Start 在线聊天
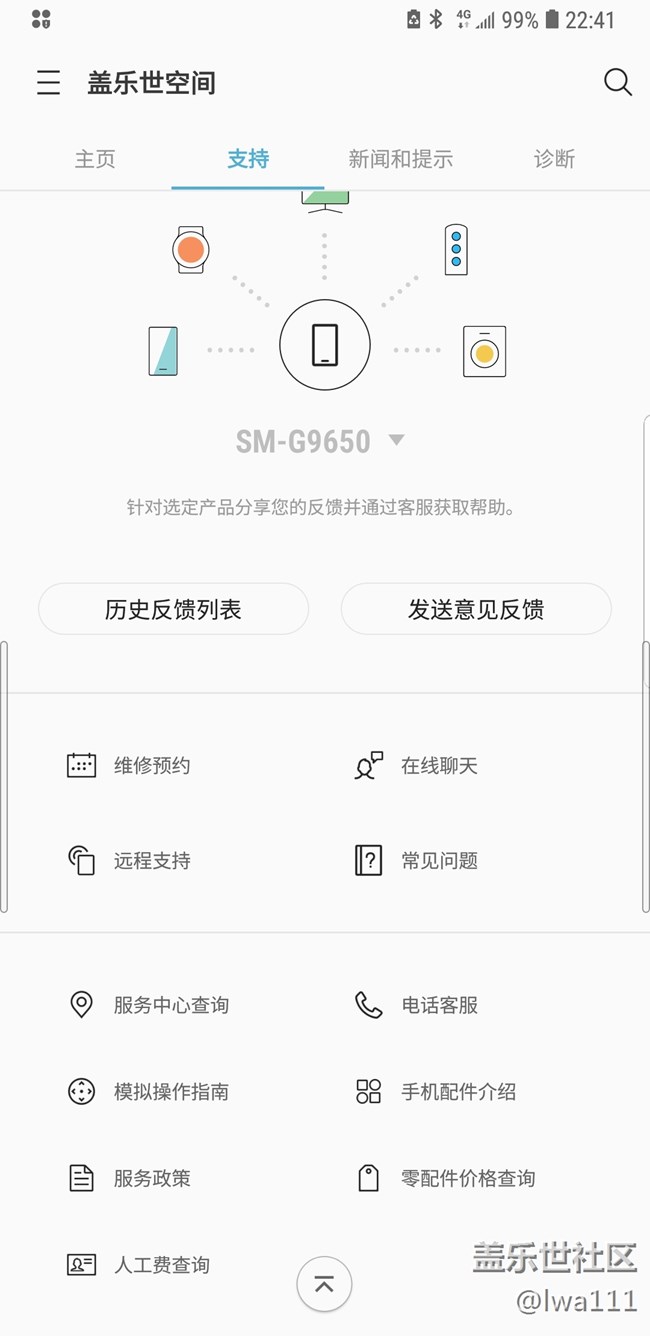The image size is (650, 1336). click(x=416, y=766)
